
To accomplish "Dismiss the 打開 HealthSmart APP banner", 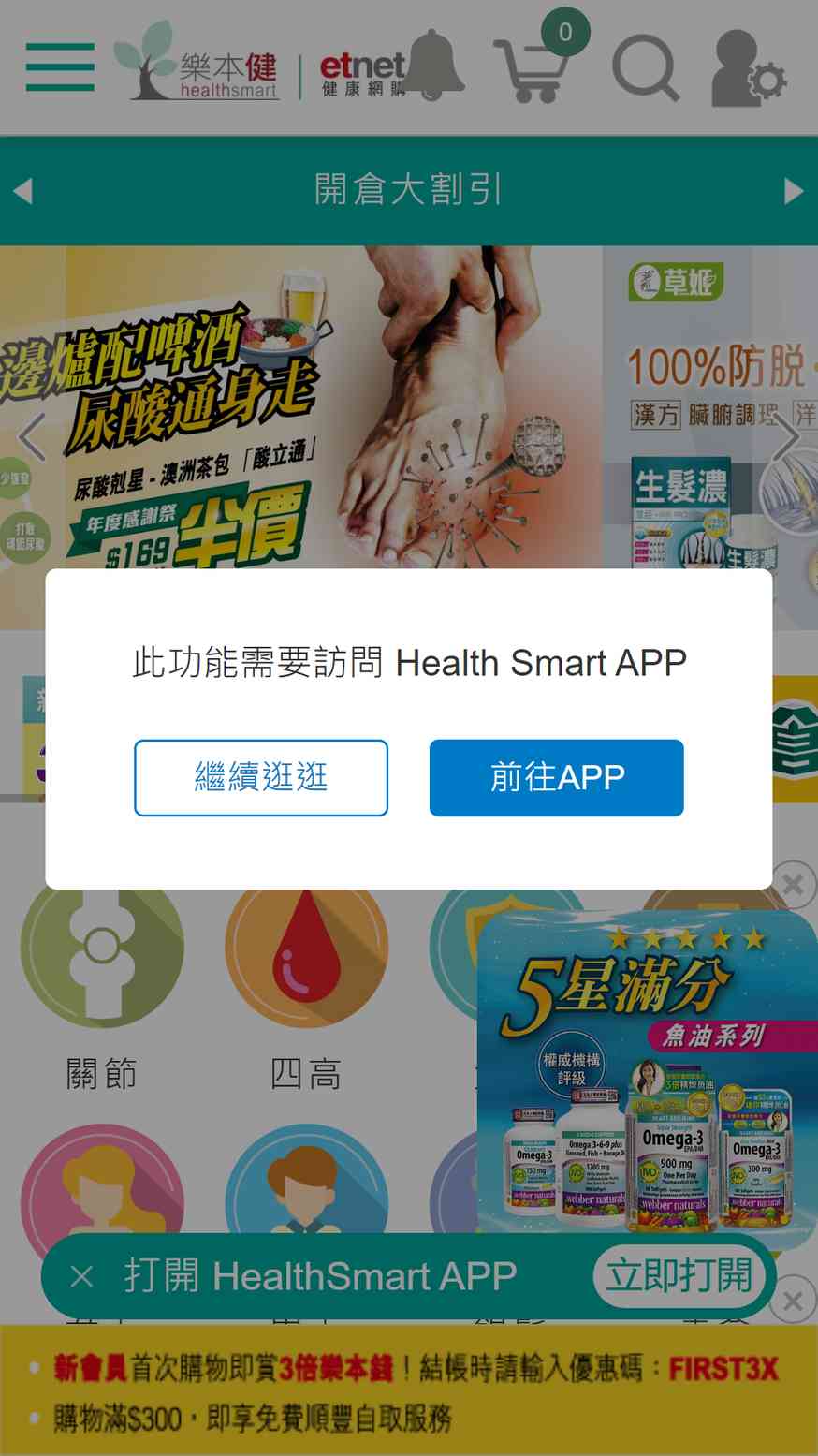I will (82, 1276).
